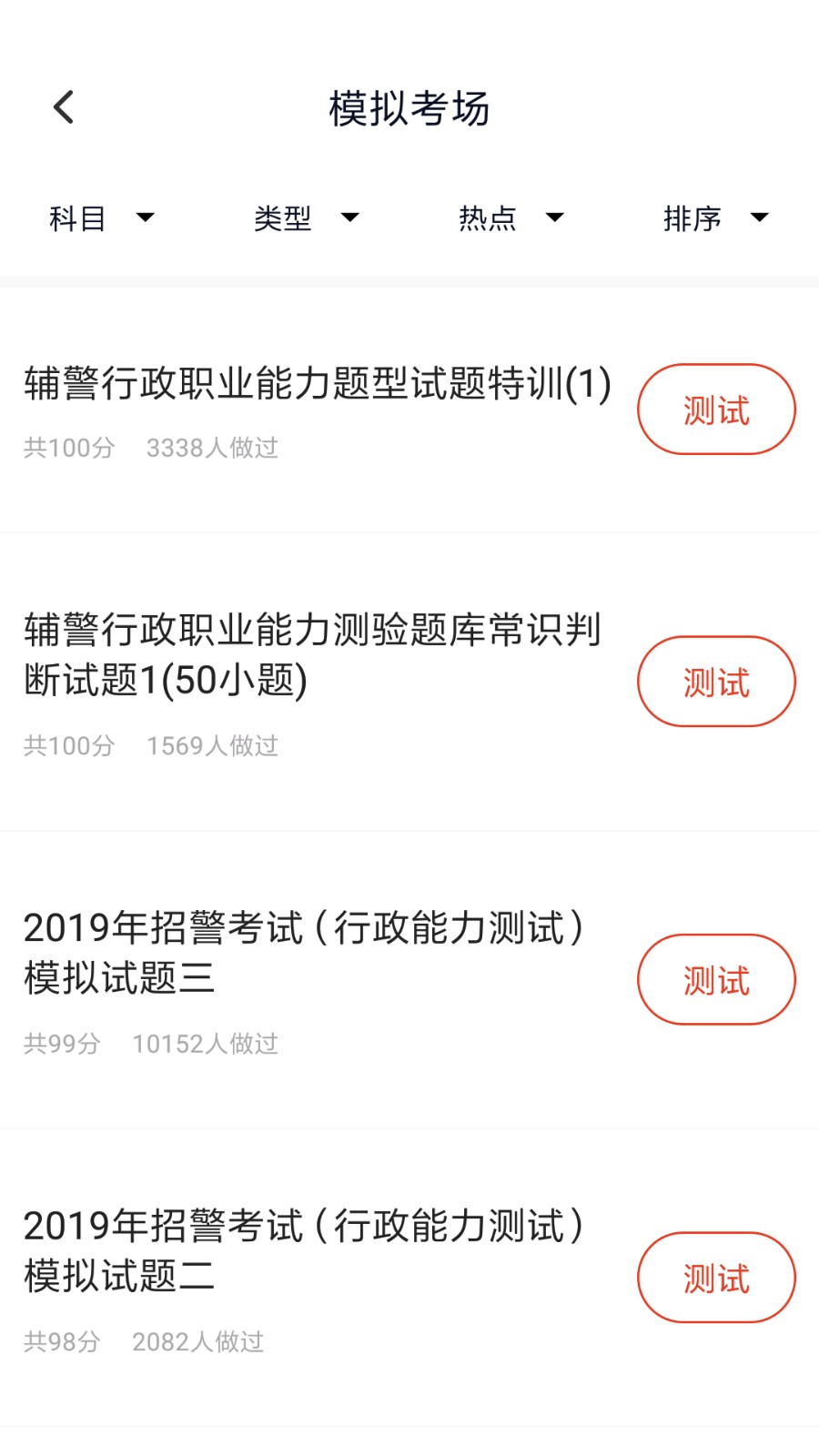Click the 热点 dropdown arrow icon

pos(555,218)
